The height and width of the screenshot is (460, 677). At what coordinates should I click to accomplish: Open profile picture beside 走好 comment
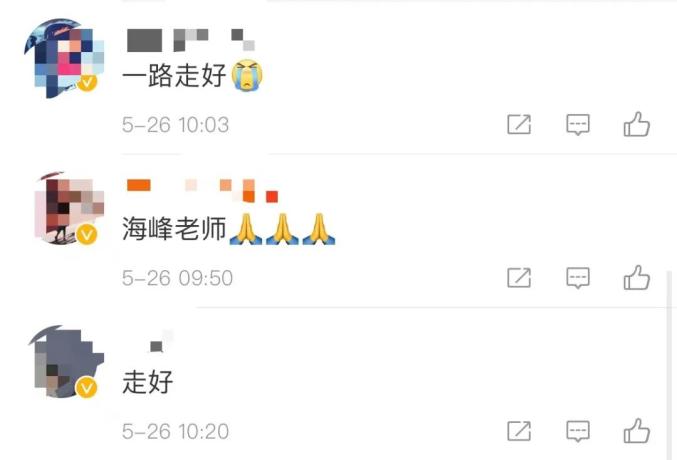[x=67, y=362]
